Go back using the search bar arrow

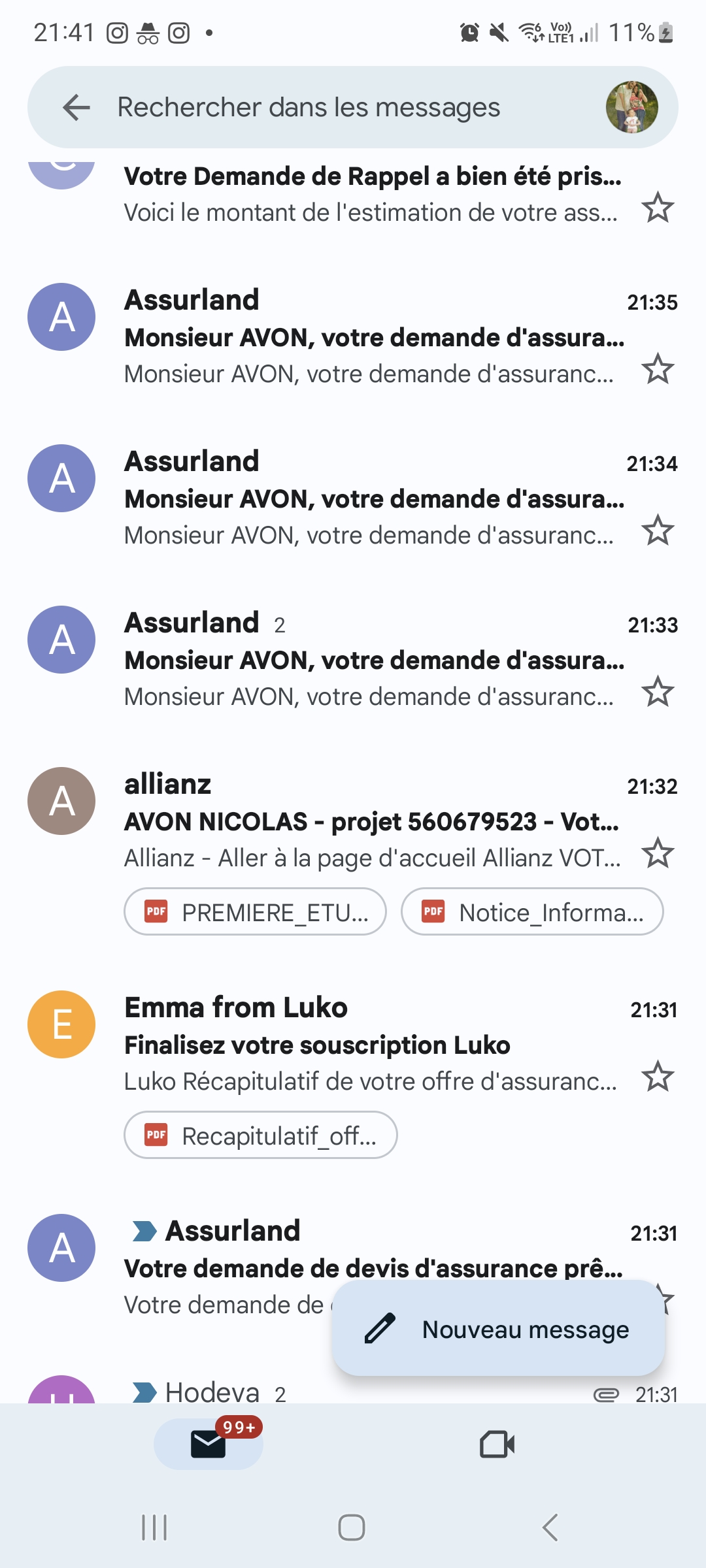click(76, 107)
